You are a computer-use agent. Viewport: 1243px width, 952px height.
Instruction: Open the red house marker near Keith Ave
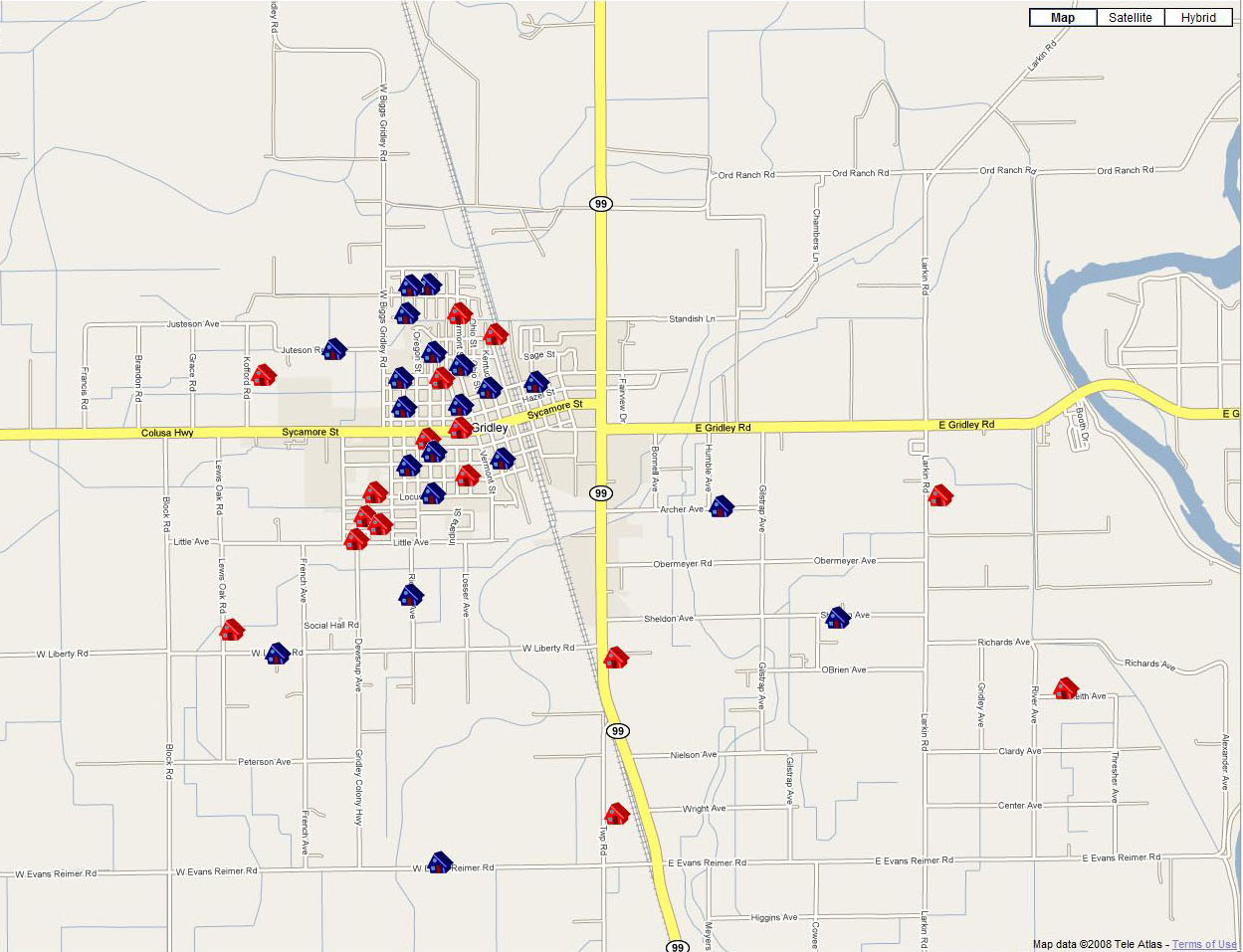coord(1066,687)
